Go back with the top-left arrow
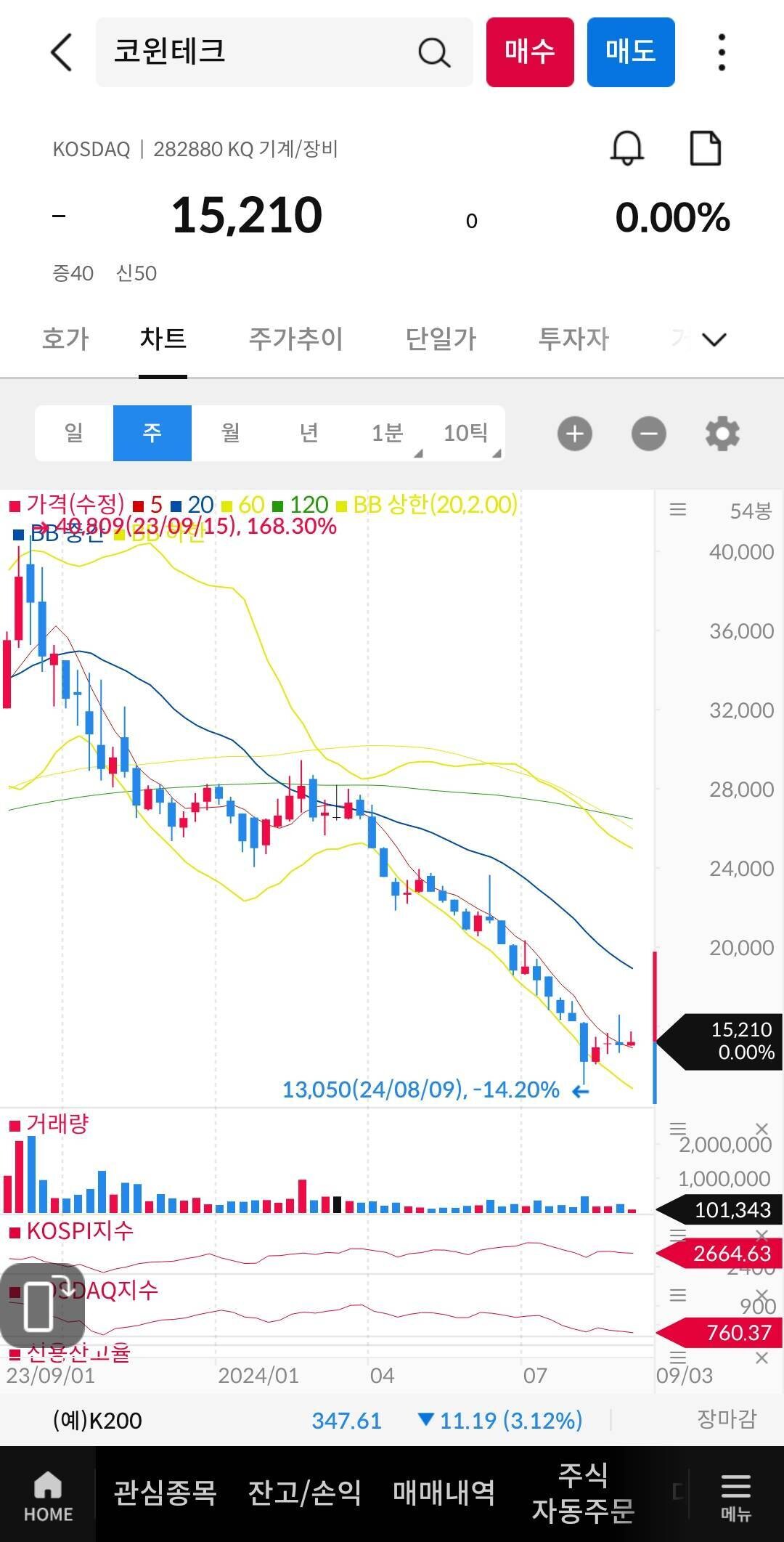This screenshot has height=1542, width=784. [x=62, y=52]
